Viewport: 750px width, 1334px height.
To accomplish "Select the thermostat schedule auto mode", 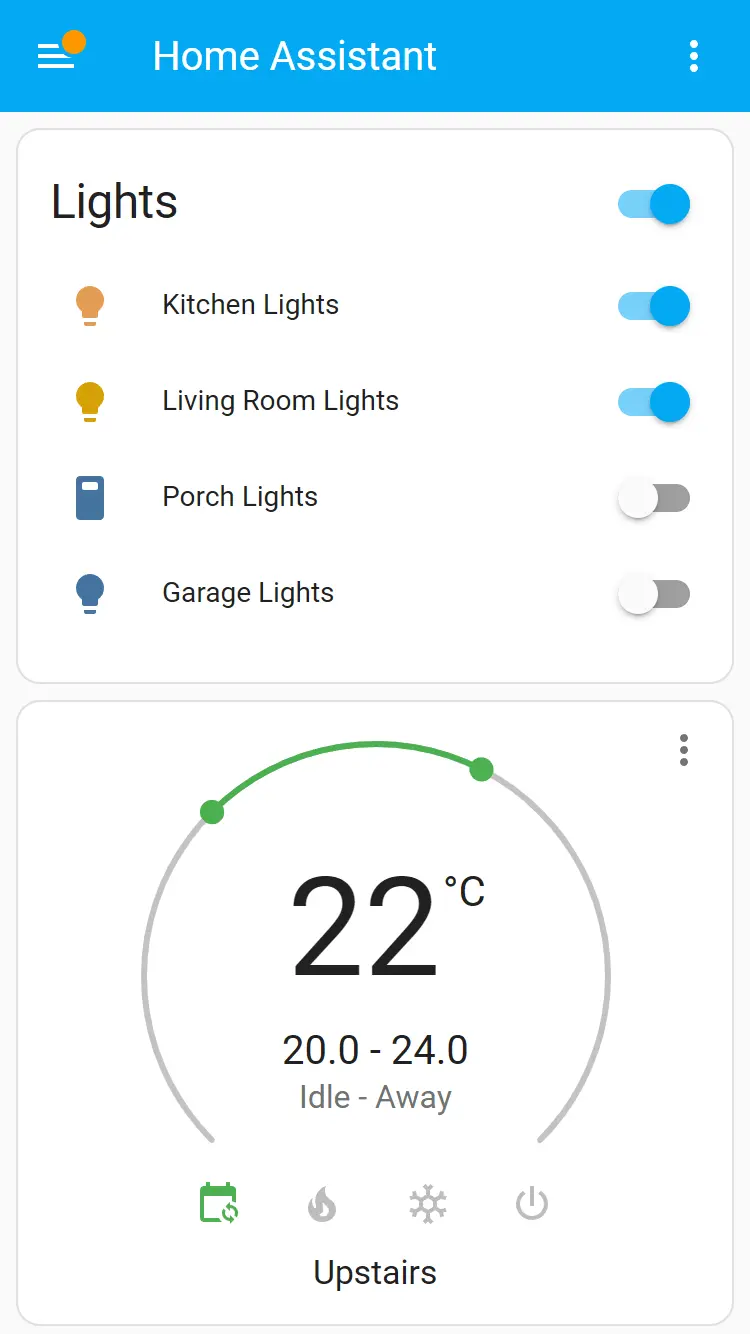I will [219, 1203].
